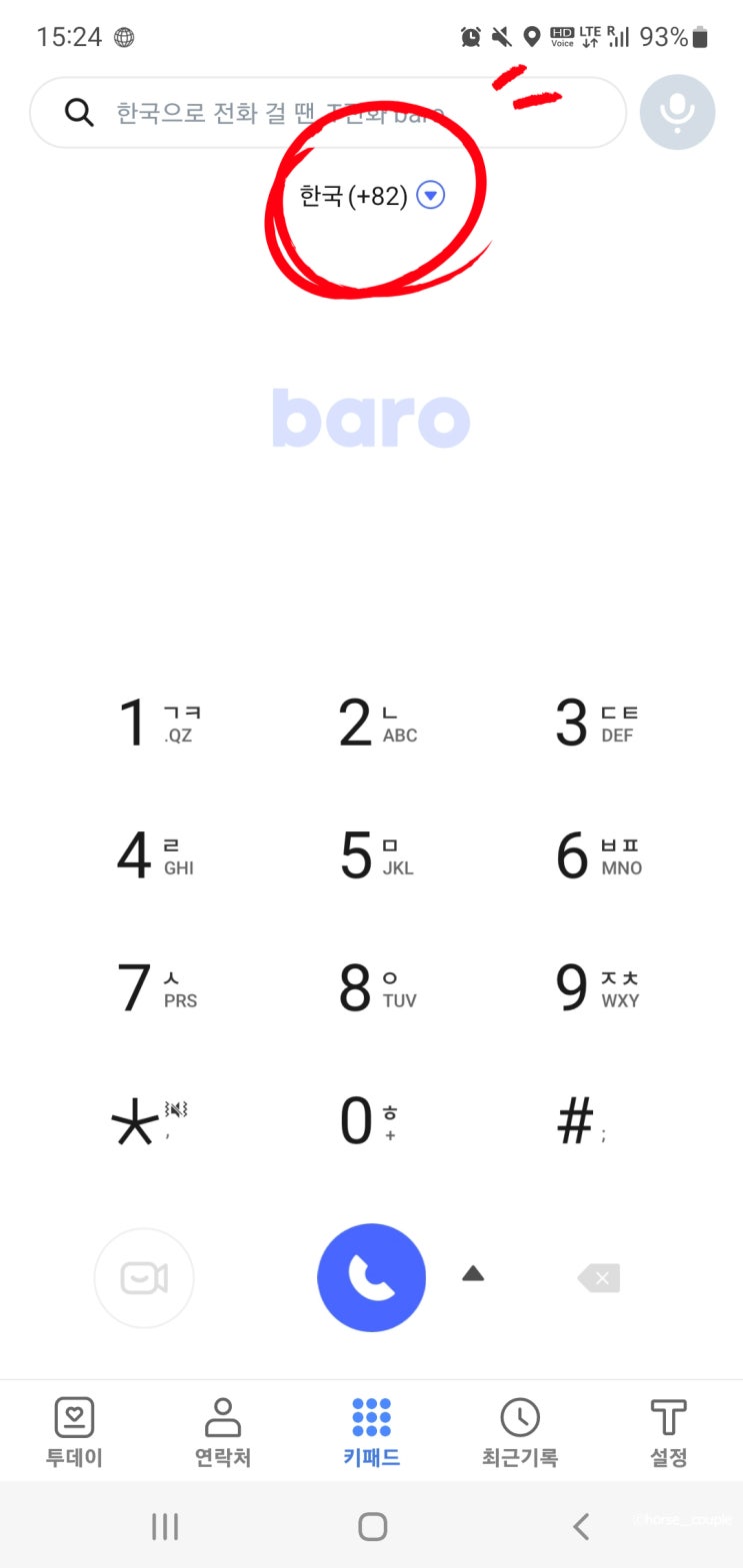Viewport: 743px width, 1568px height.
Task: Collapse the keypad with the up arrow
Action: (x=473, y=1273)
